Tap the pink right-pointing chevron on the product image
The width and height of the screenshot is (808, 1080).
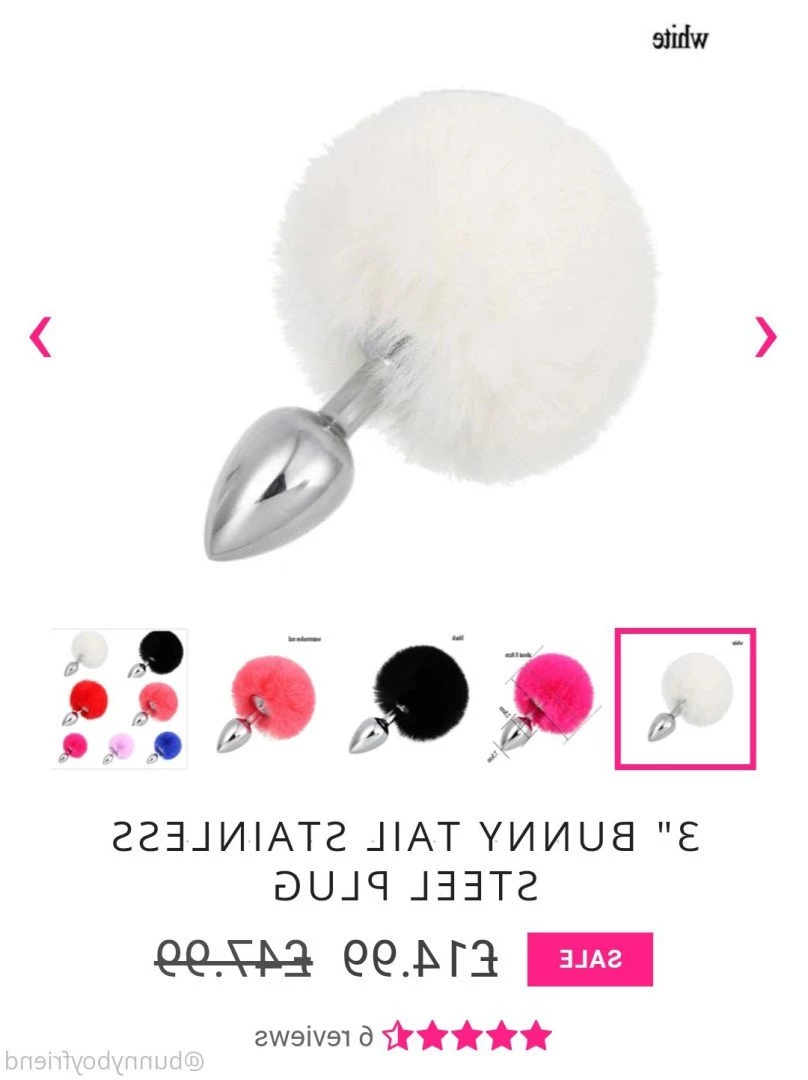point(40,337)
